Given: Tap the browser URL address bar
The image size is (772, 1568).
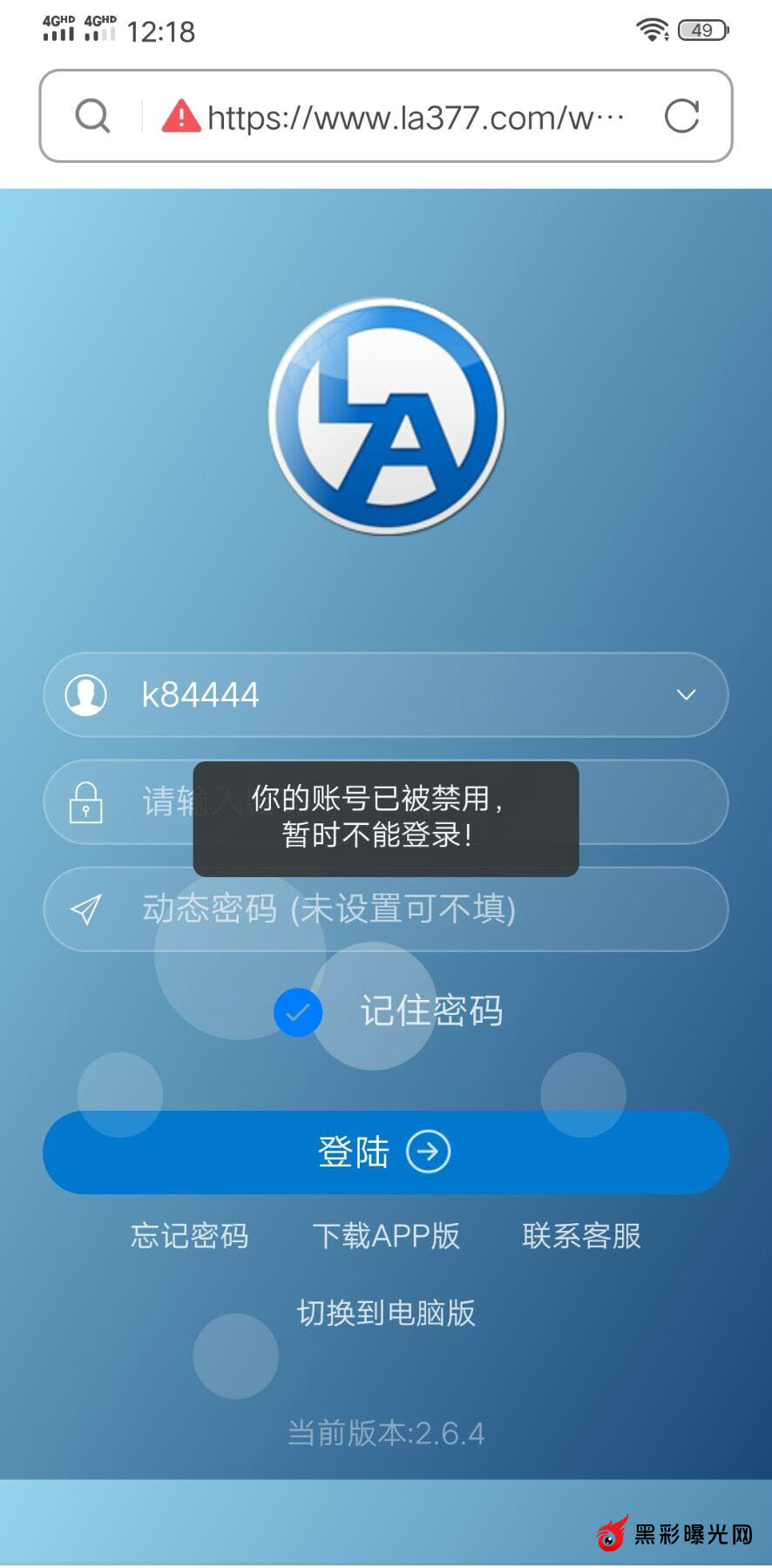Looking at the screenshot, I should coord(416,117).
